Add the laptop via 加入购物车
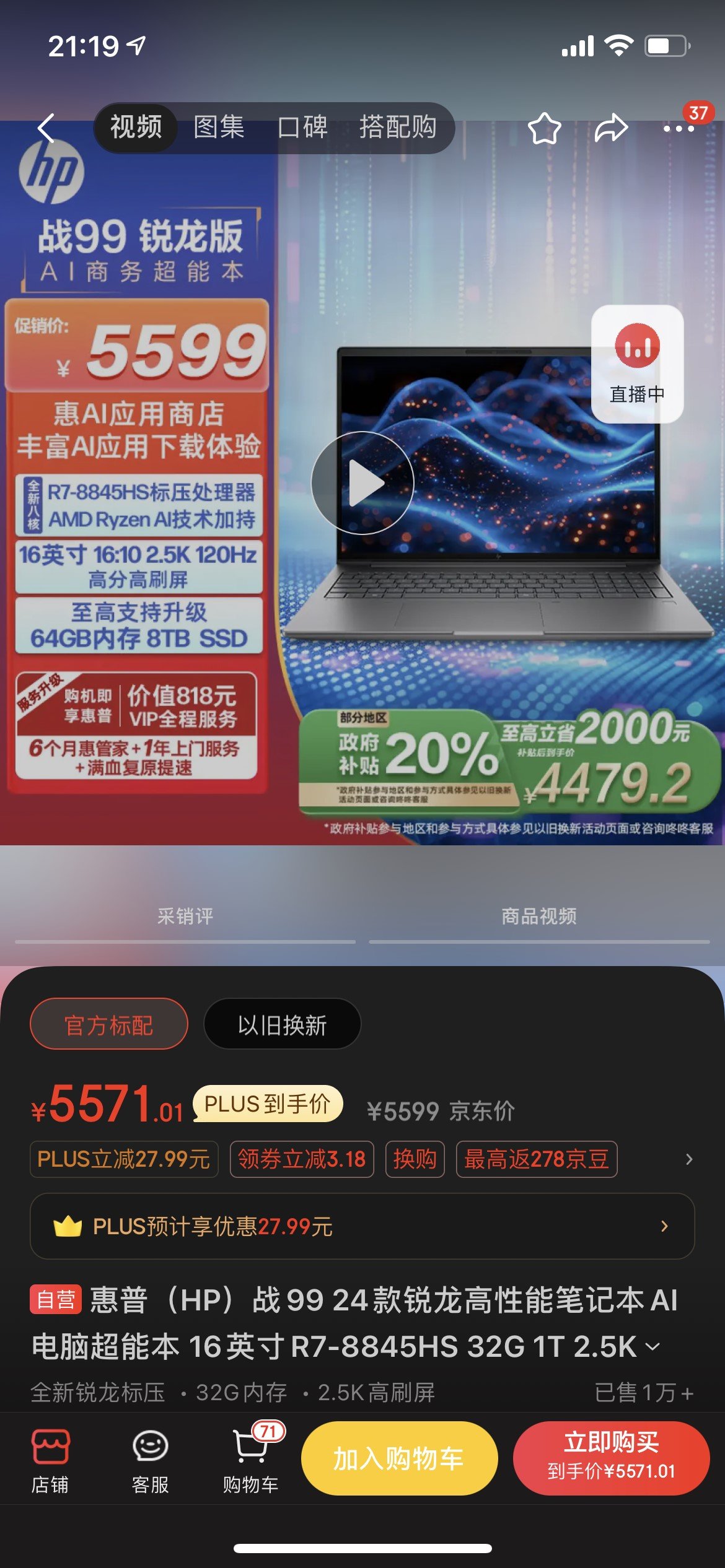Screen dimensions: 725x1568 pos(399,1458)
